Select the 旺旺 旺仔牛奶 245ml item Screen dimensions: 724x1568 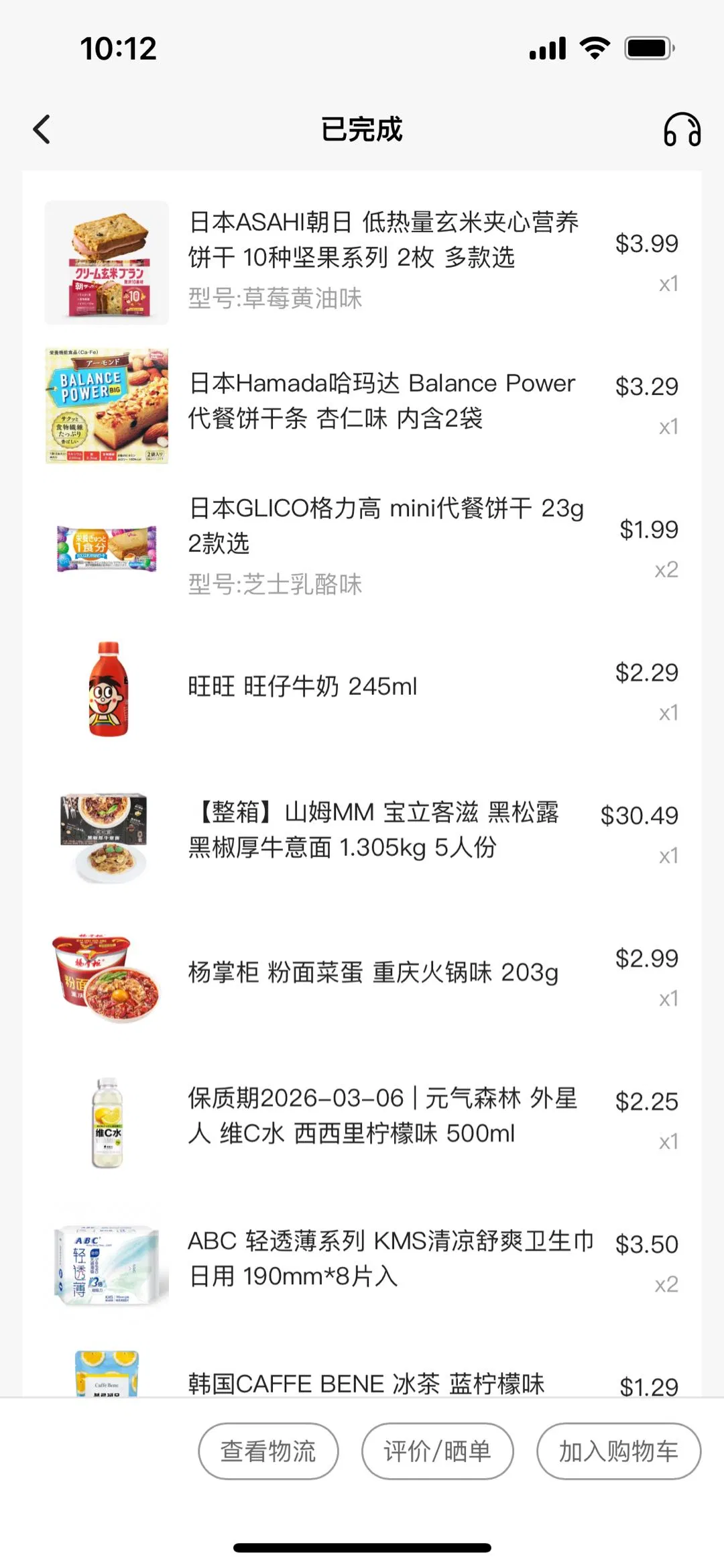tap(302, 687)
